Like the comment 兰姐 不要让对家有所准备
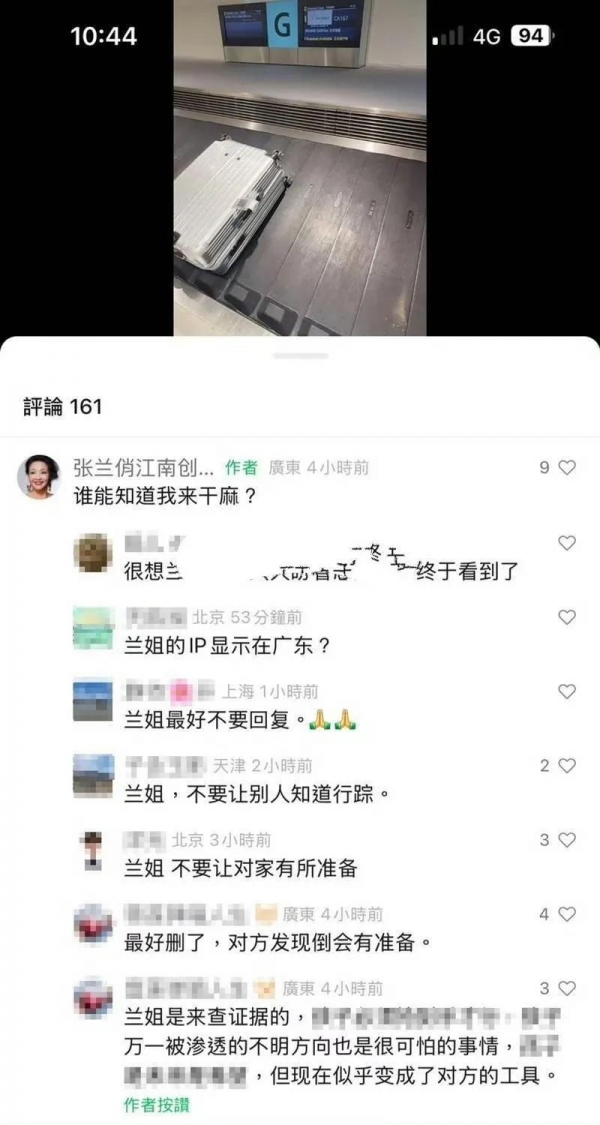 (x=567, y=840)
